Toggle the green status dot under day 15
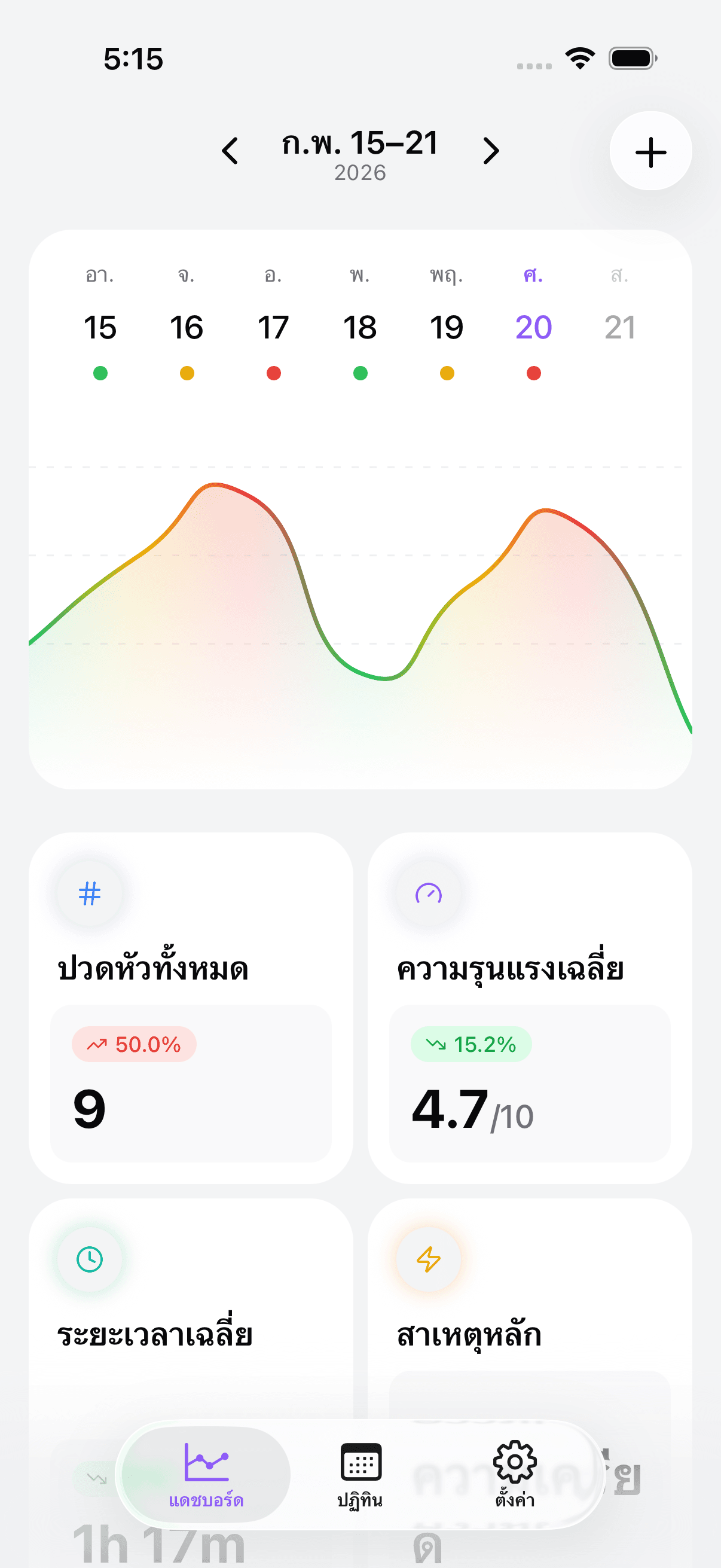Viewport: 721px width, 1568px height. 100,373
